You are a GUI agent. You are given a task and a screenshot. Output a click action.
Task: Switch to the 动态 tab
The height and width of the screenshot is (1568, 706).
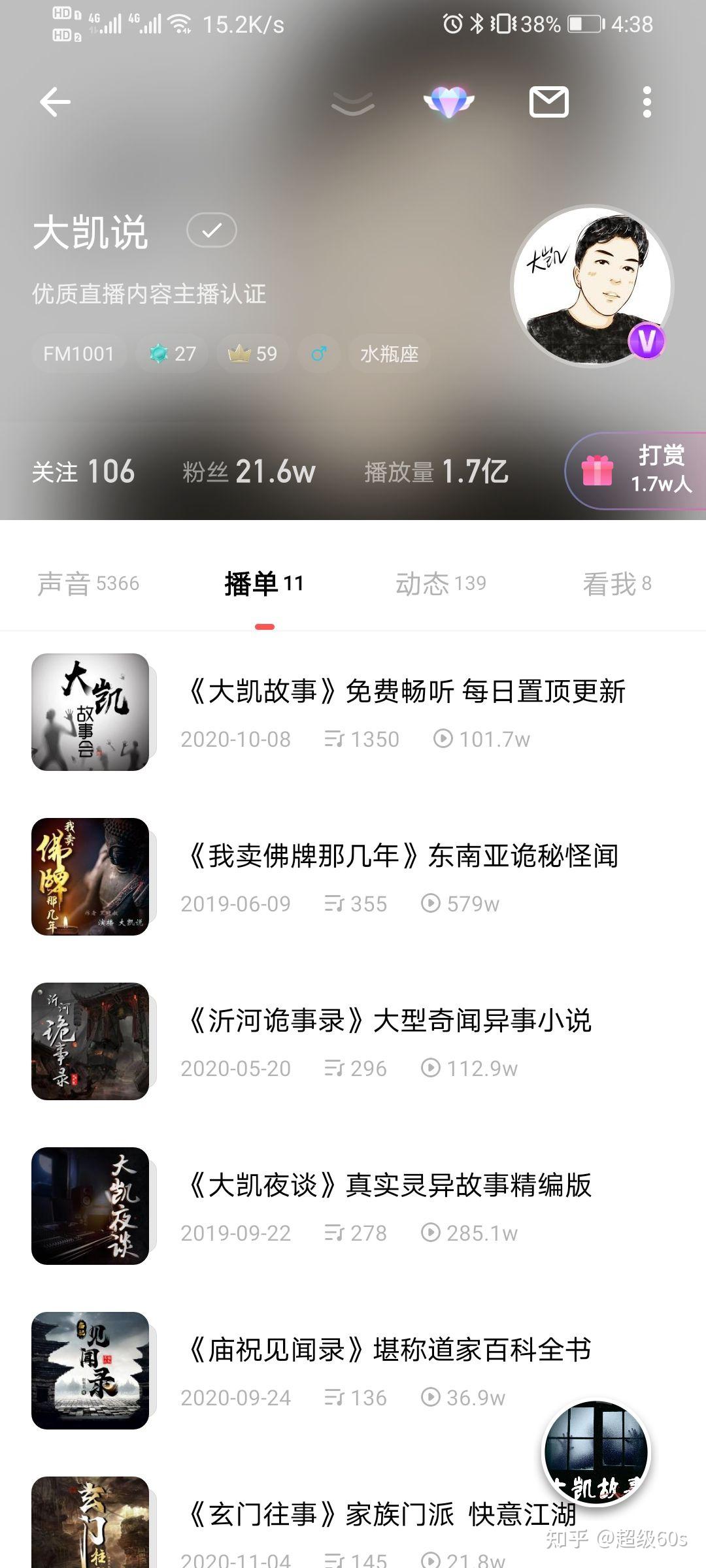click(x=441, y=583)
